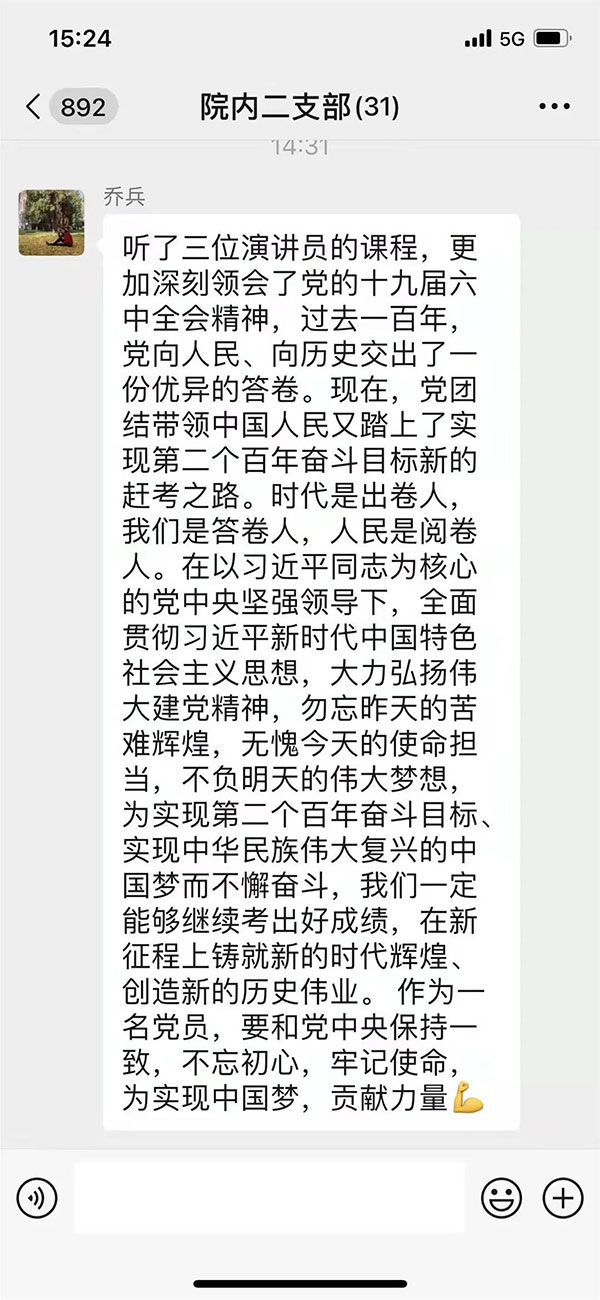The image size is (600, 1300).
Task: Open the group chat options menu
Action: pos(553,107)
